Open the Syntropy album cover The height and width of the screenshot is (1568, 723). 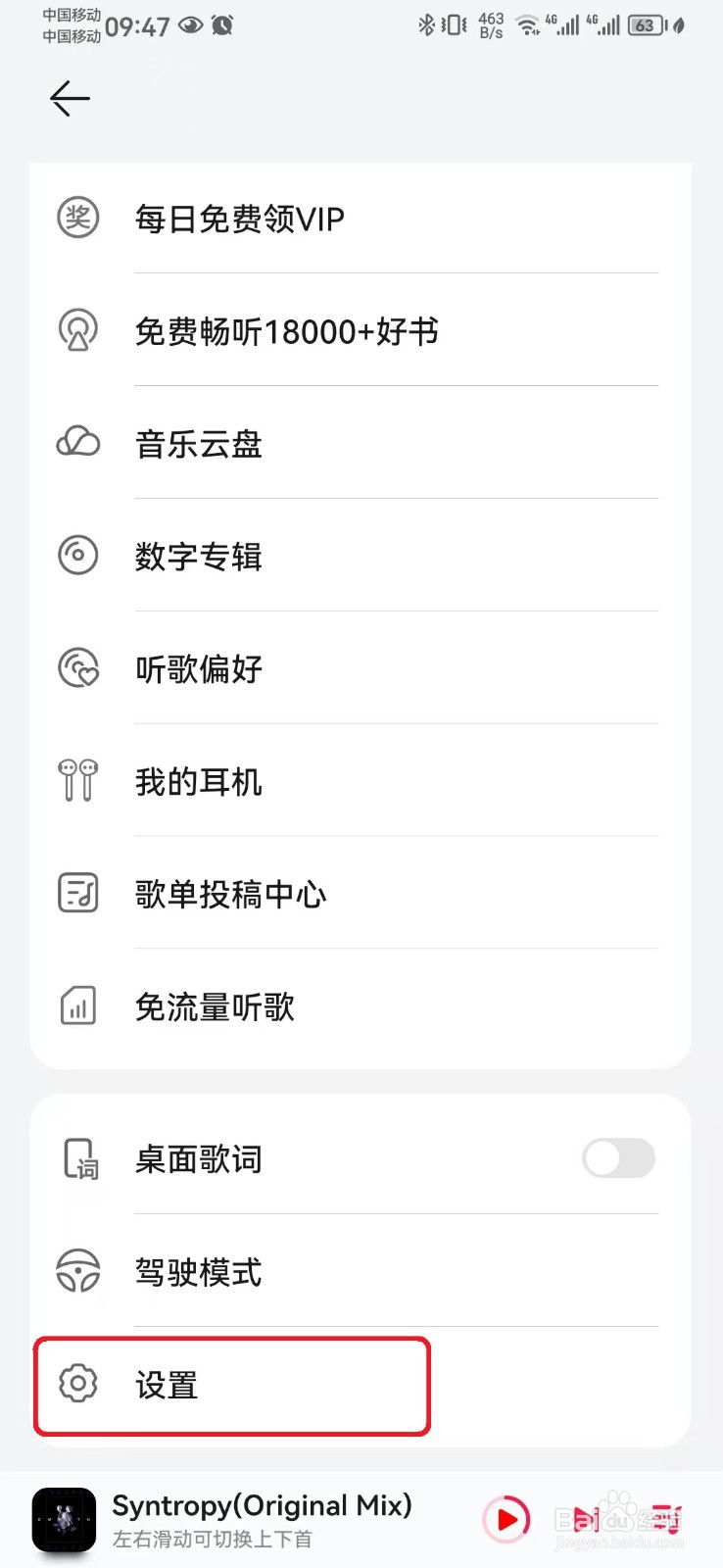(x=65, y=1520)
